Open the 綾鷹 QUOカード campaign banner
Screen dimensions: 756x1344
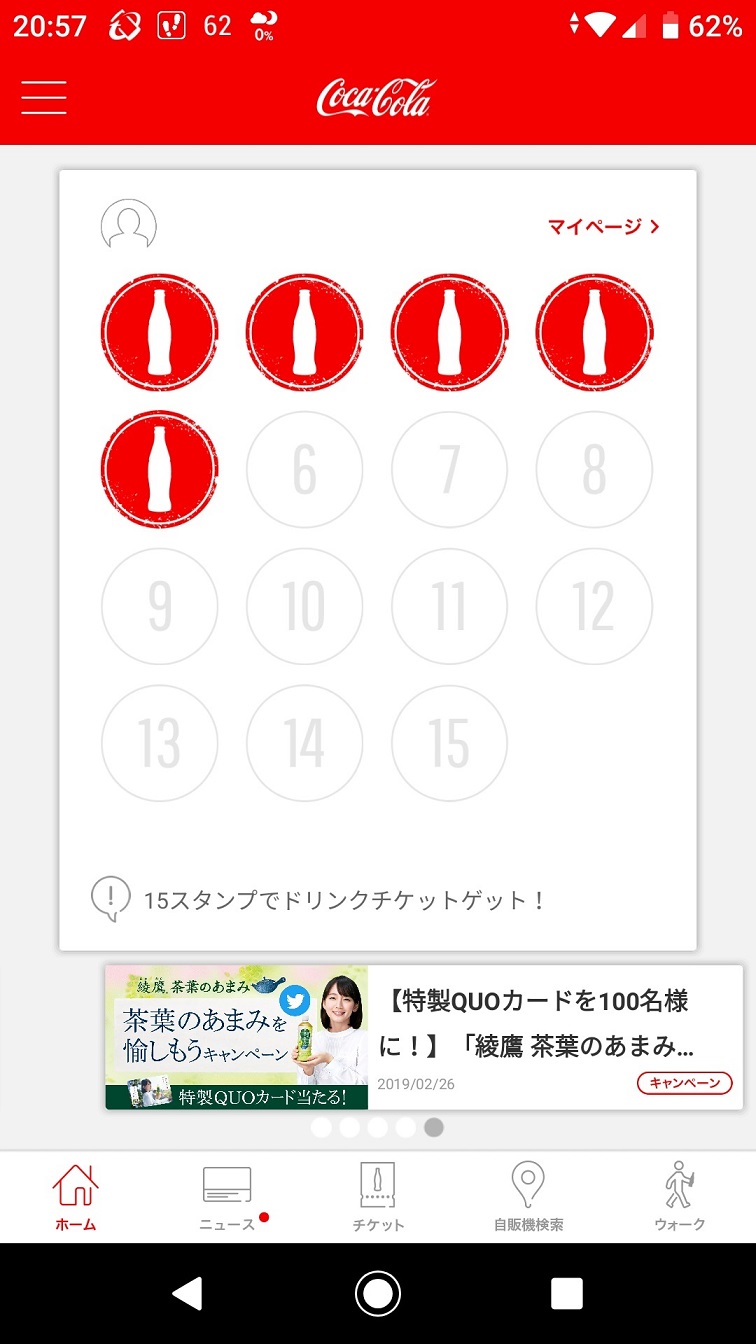tap(424, 1037)
